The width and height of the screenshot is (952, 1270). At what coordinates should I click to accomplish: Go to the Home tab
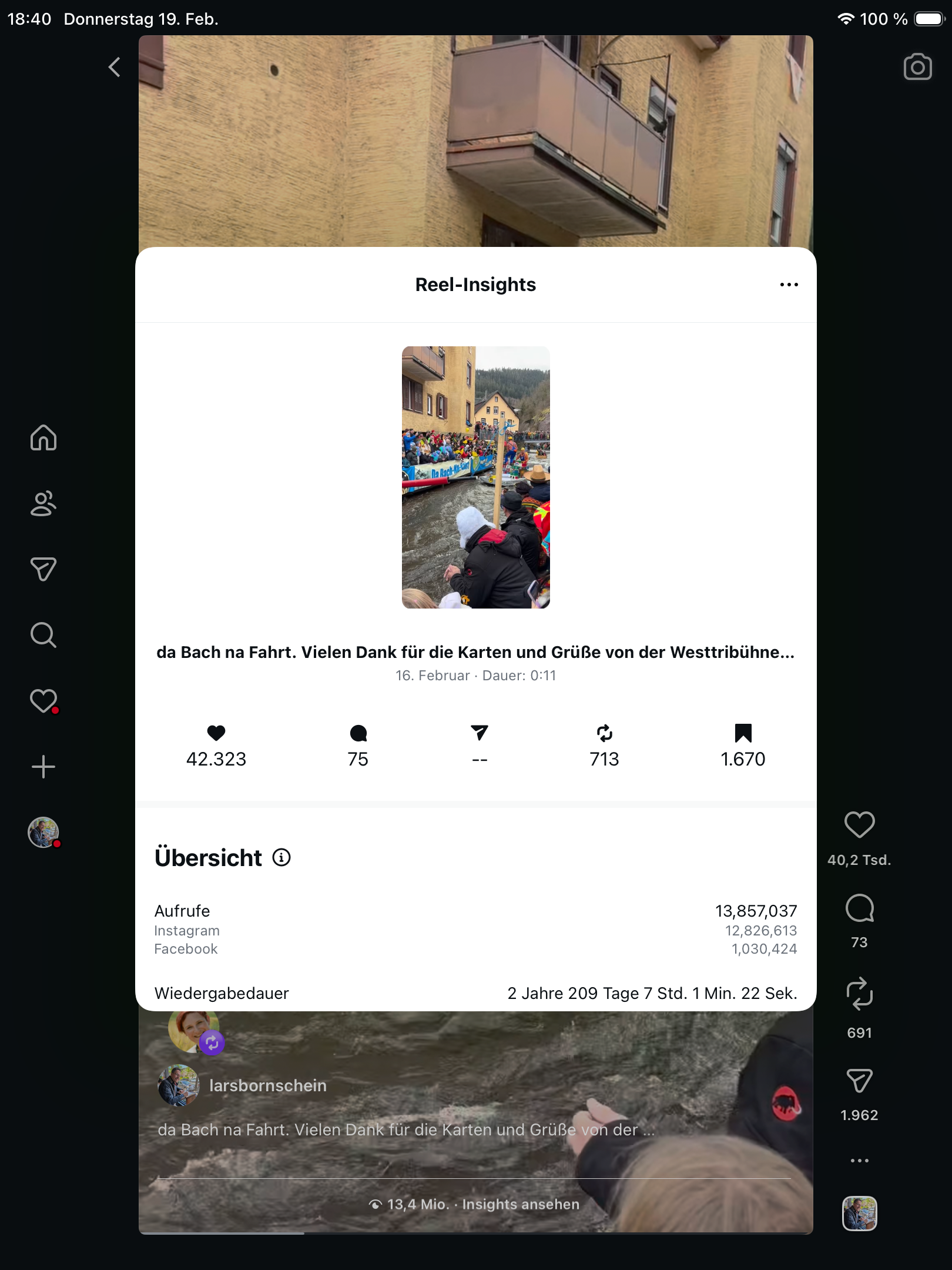(x=43, y=437)
